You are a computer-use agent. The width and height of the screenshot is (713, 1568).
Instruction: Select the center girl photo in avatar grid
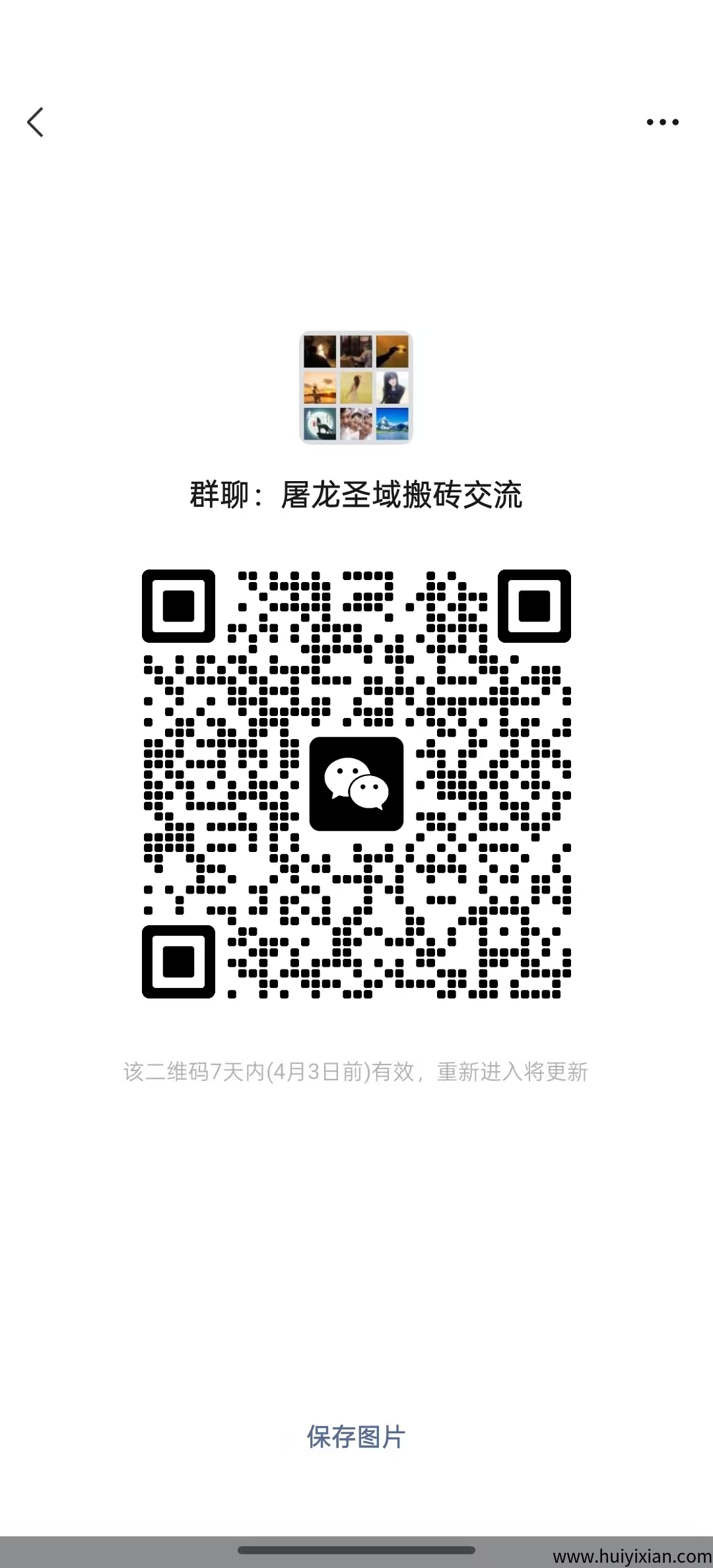[355, 387]
